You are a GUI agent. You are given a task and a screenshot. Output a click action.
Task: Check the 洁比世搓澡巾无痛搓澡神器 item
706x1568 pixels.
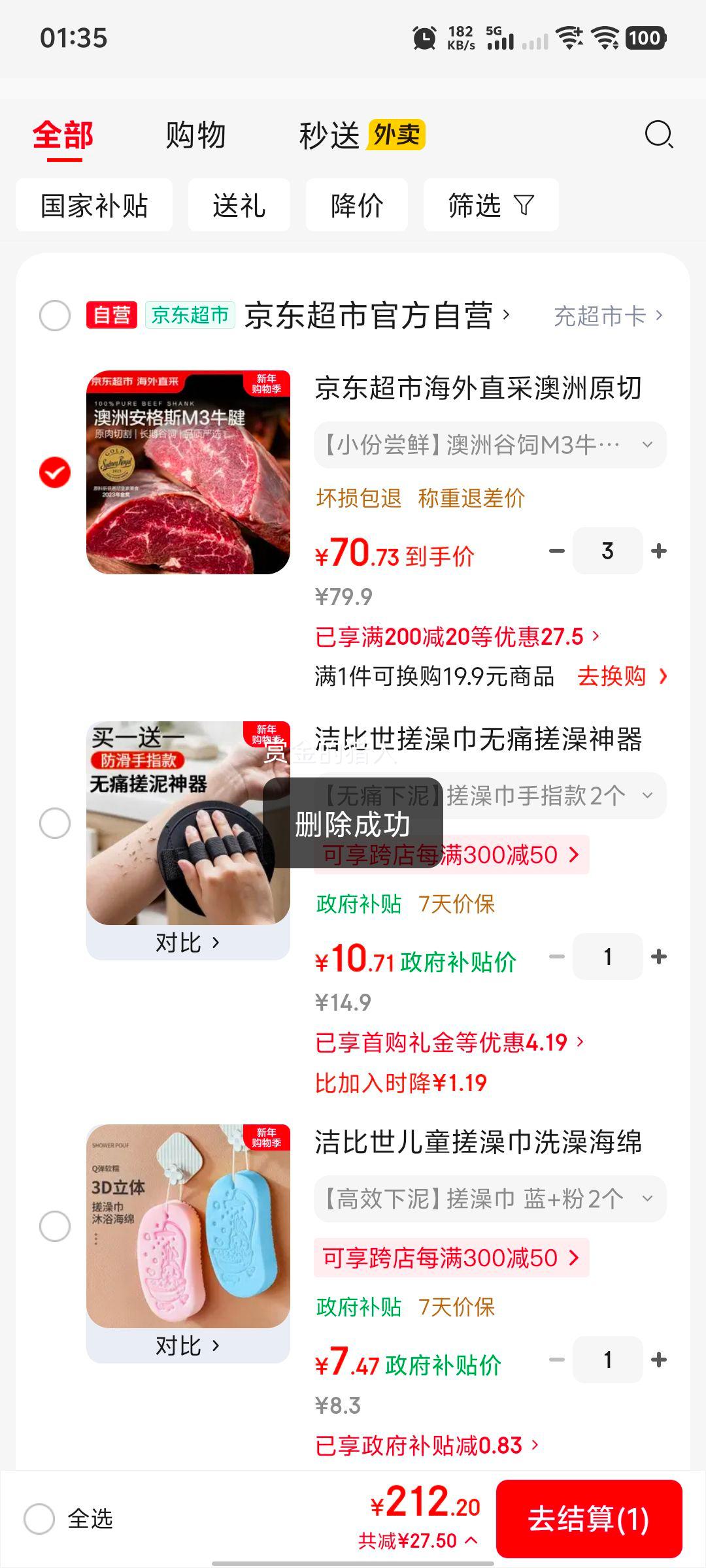click(55, 823)
